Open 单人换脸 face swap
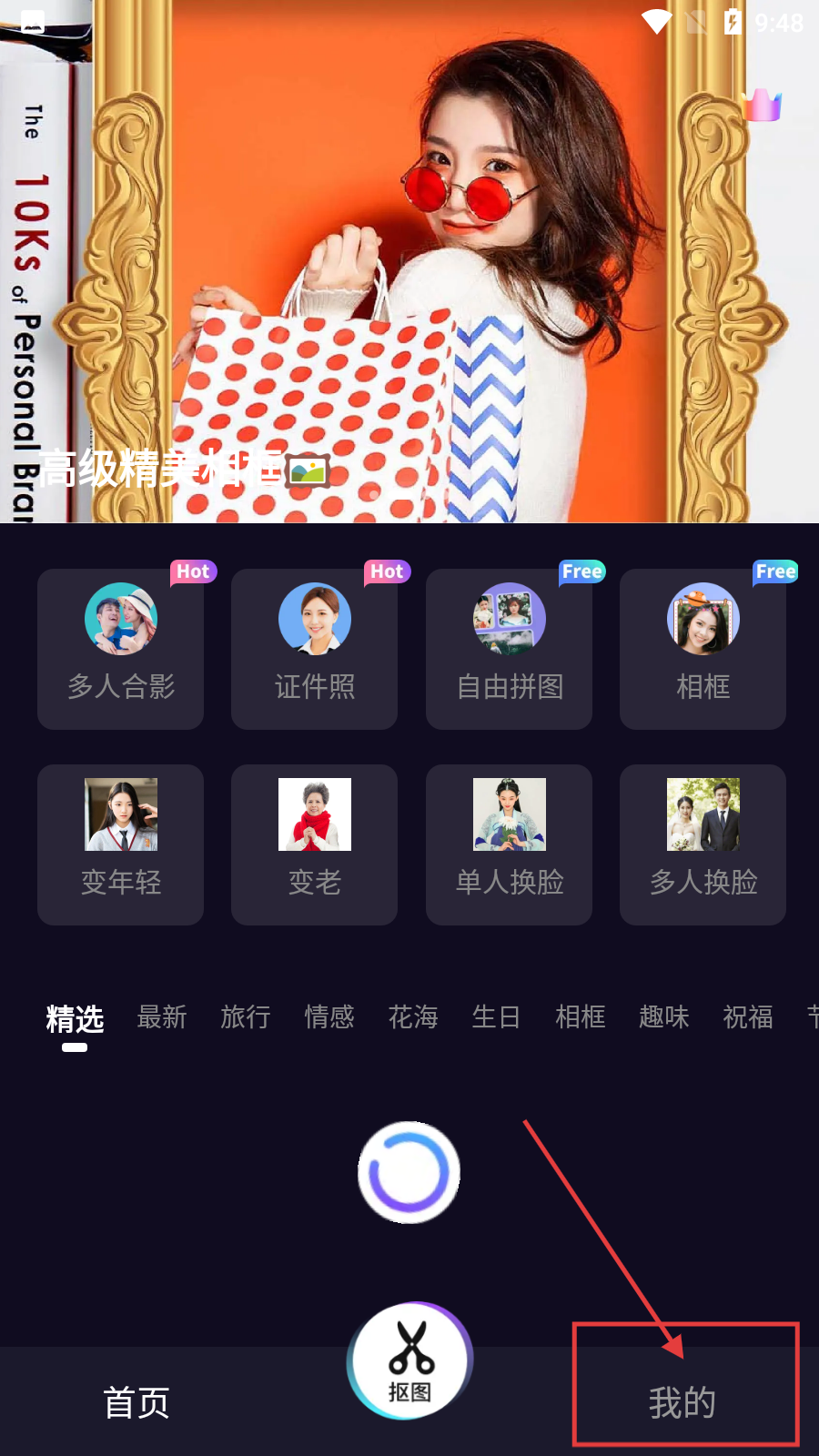819x1456 pixels. (x=509, y=844)
